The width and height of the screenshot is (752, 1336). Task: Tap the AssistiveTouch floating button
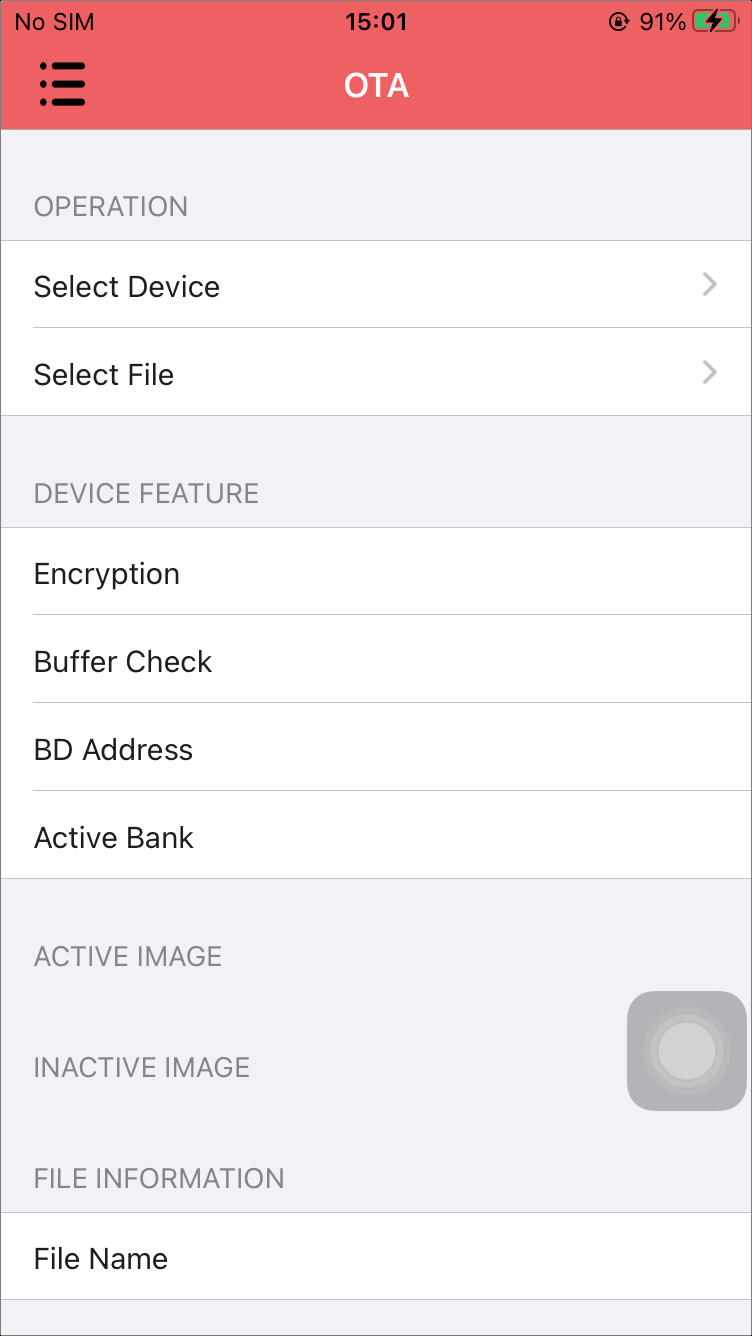pyautogui.click(x=687, y=1051)
